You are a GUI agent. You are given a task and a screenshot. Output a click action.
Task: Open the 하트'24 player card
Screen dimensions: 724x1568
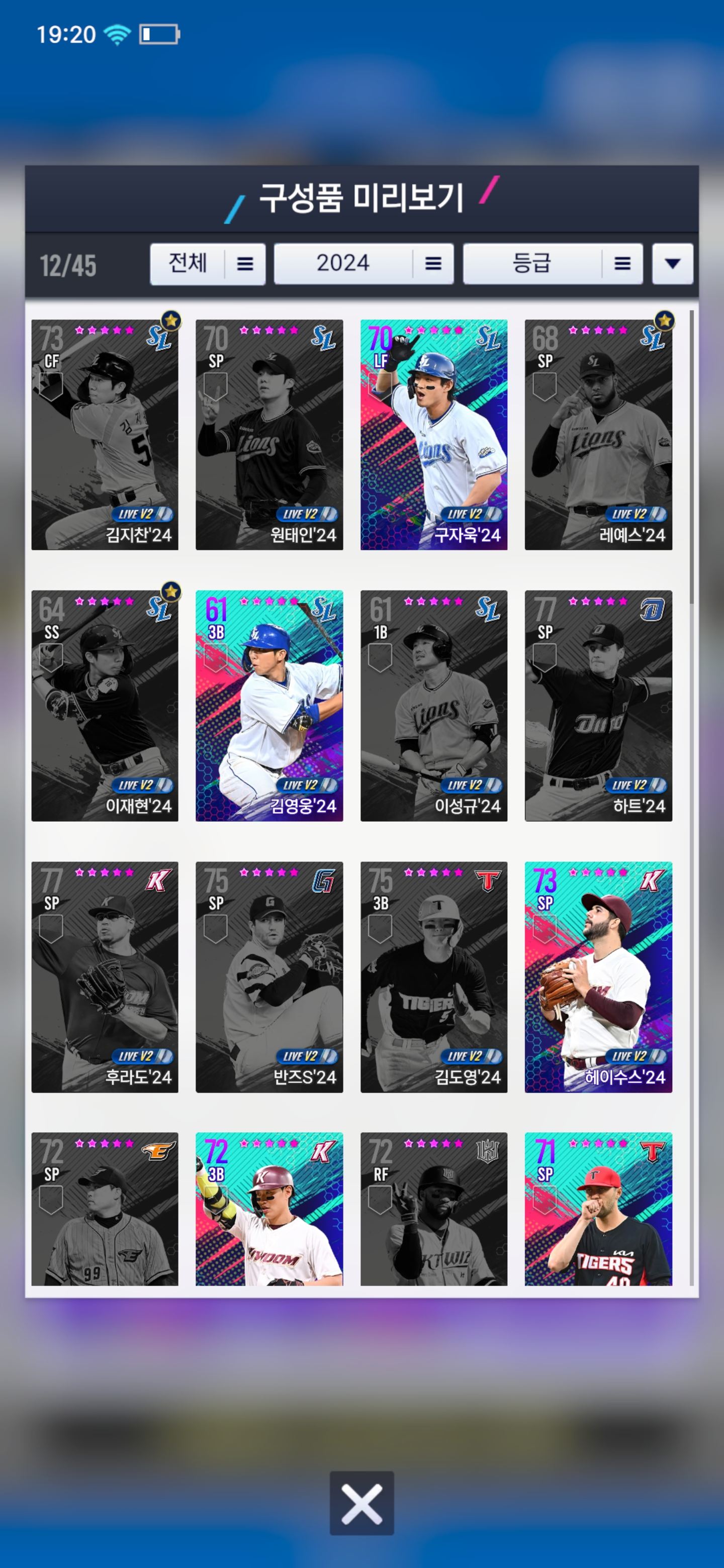coord(598,706)
